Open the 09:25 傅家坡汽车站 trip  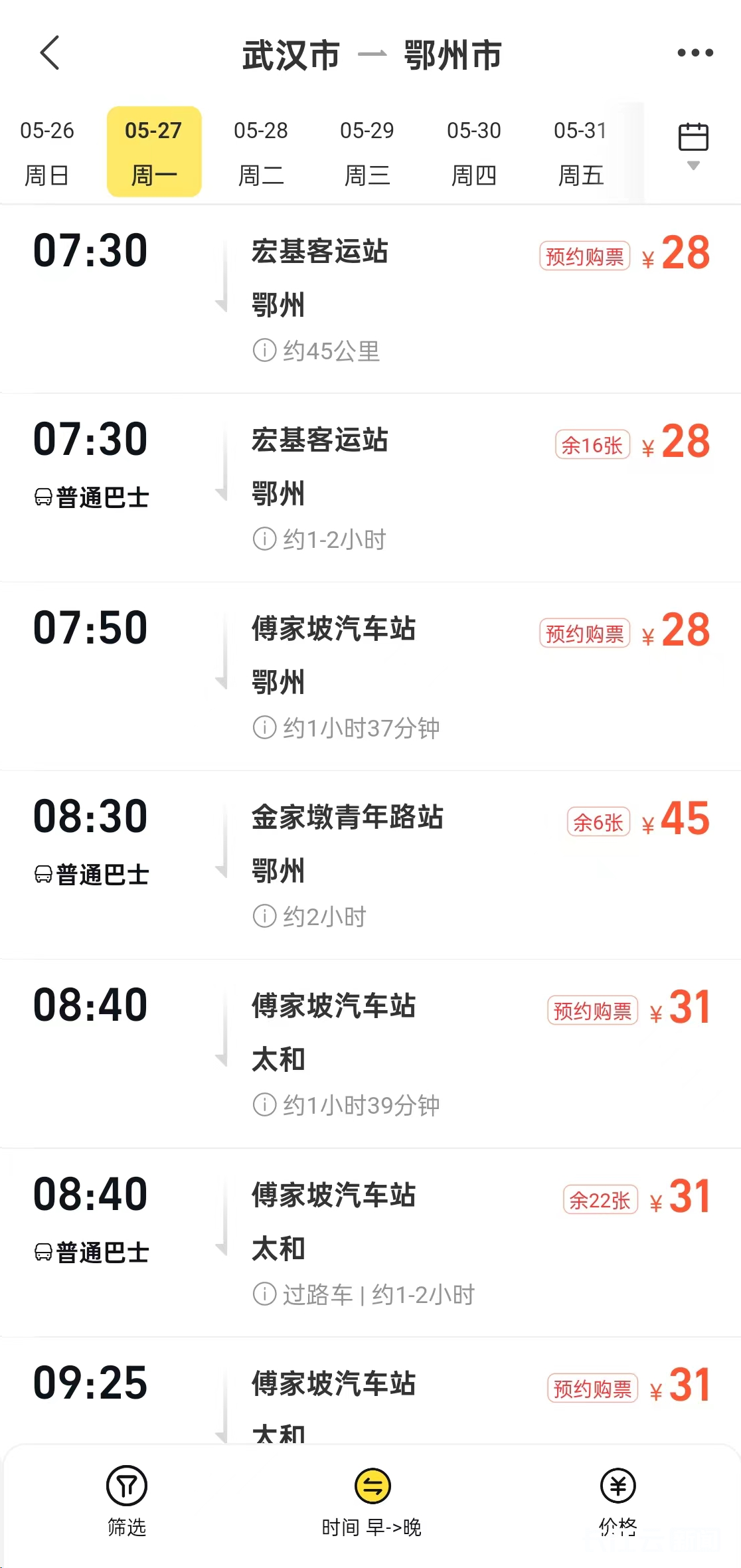(370, 1391)
